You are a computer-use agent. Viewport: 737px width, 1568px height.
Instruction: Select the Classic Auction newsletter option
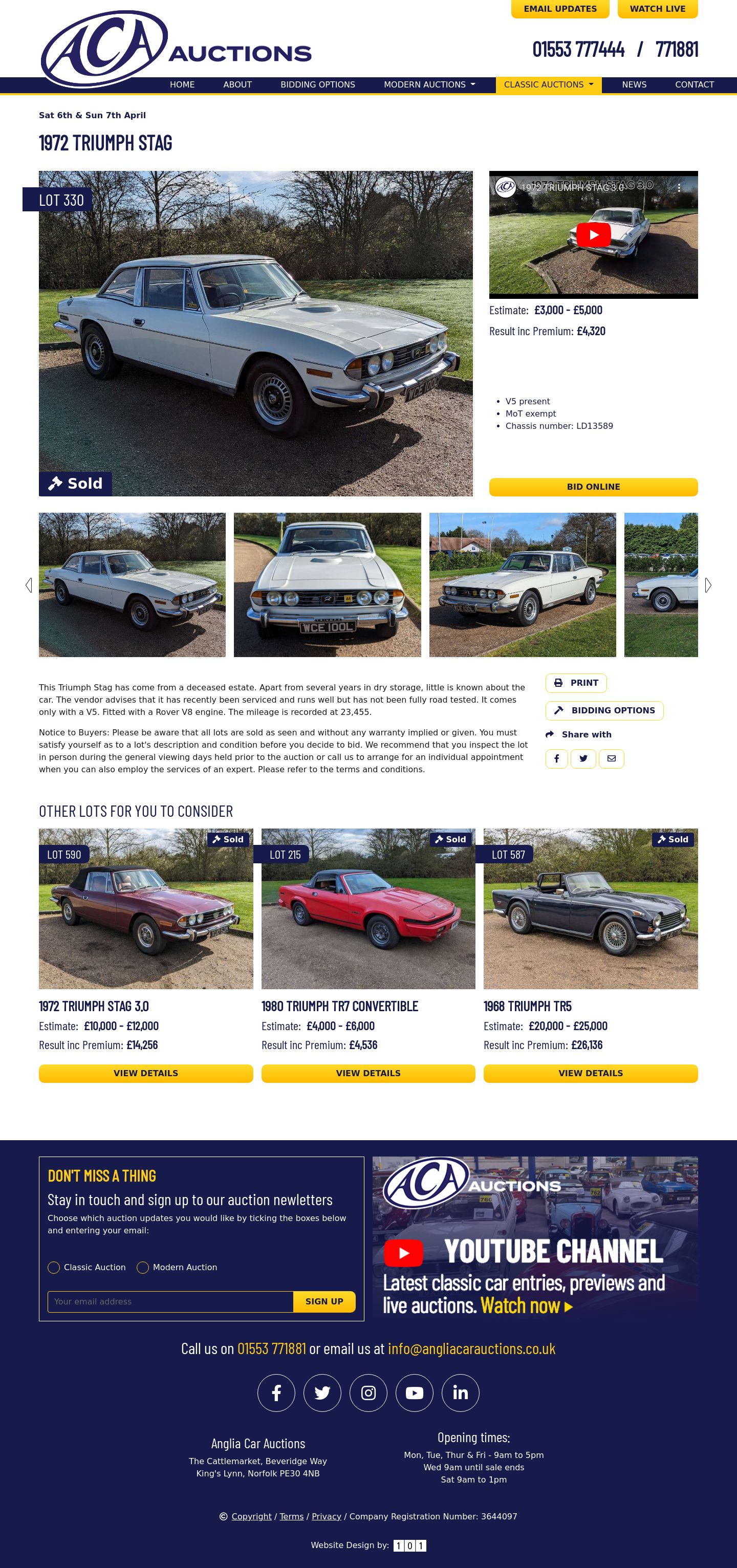[x=54, y=1267]
